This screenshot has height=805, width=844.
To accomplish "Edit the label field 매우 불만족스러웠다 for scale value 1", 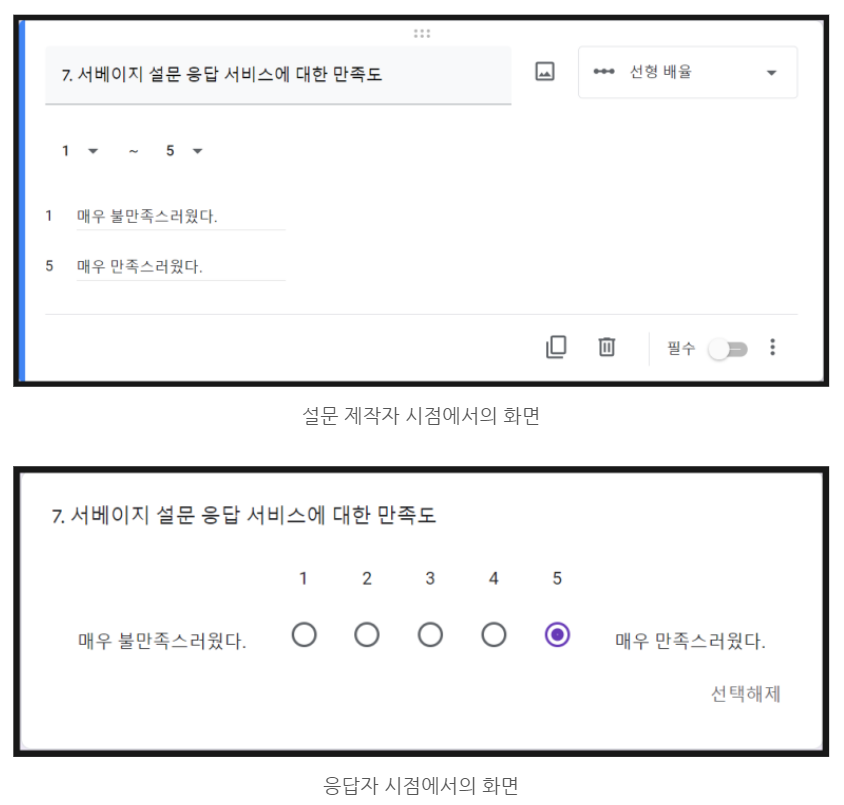I will (181, 216).
